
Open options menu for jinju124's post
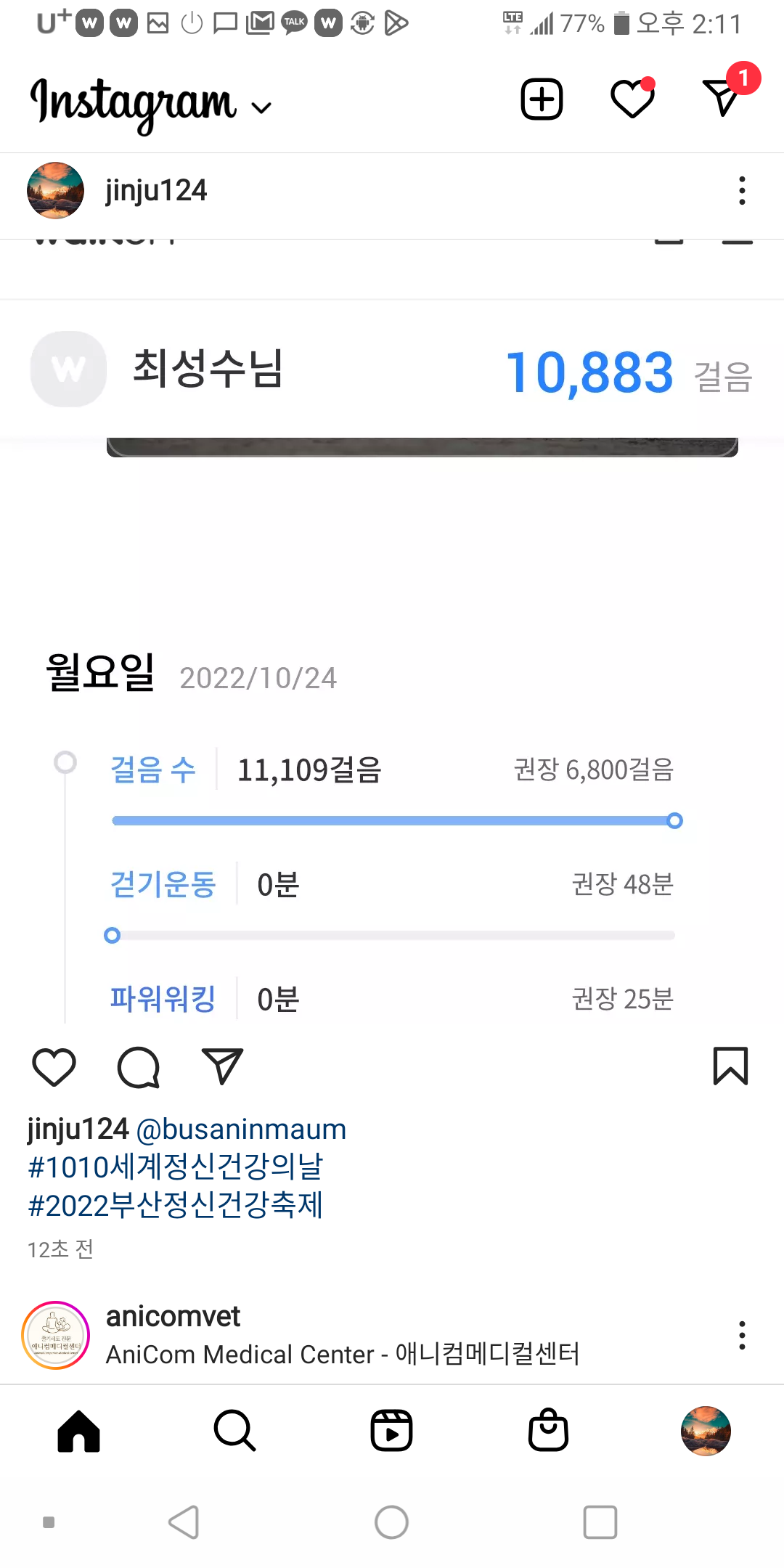coord(741,191)
